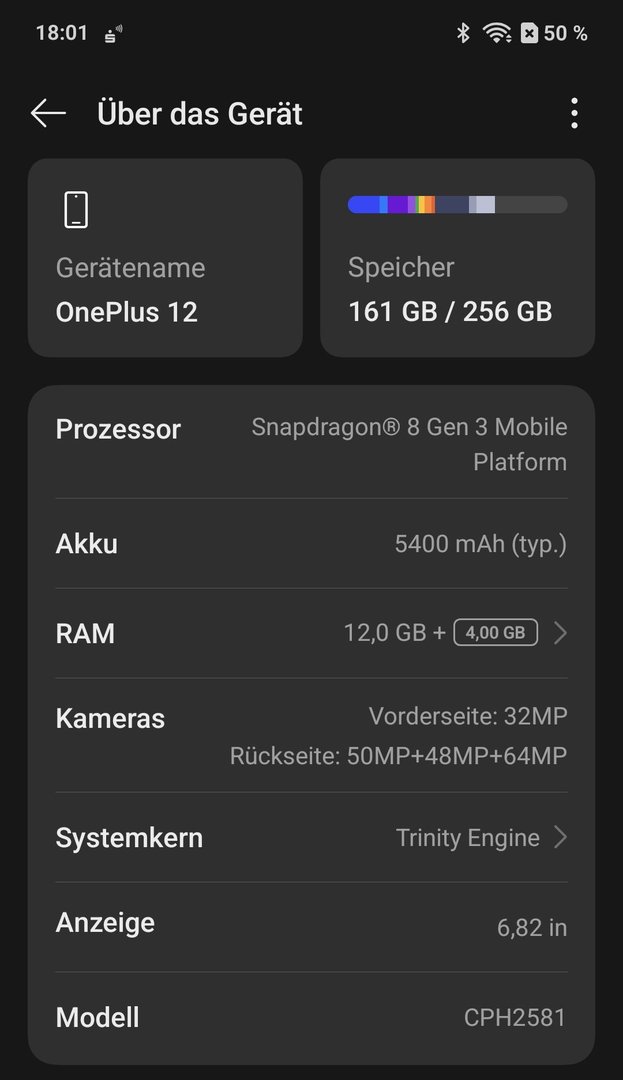Open the Gerätename card
The width and height of the screenshot is (623, 1080).
[165, 258]
